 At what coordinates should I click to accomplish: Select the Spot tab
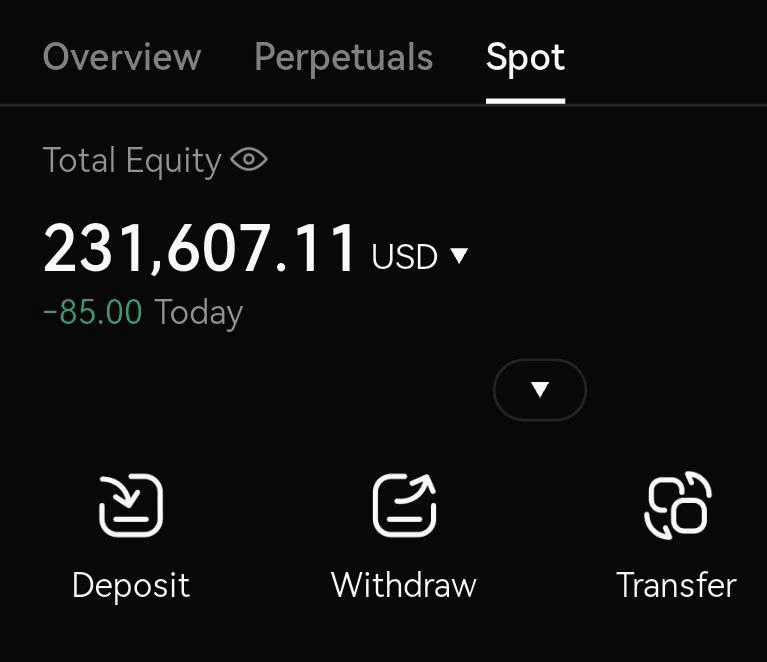point(525,57)
